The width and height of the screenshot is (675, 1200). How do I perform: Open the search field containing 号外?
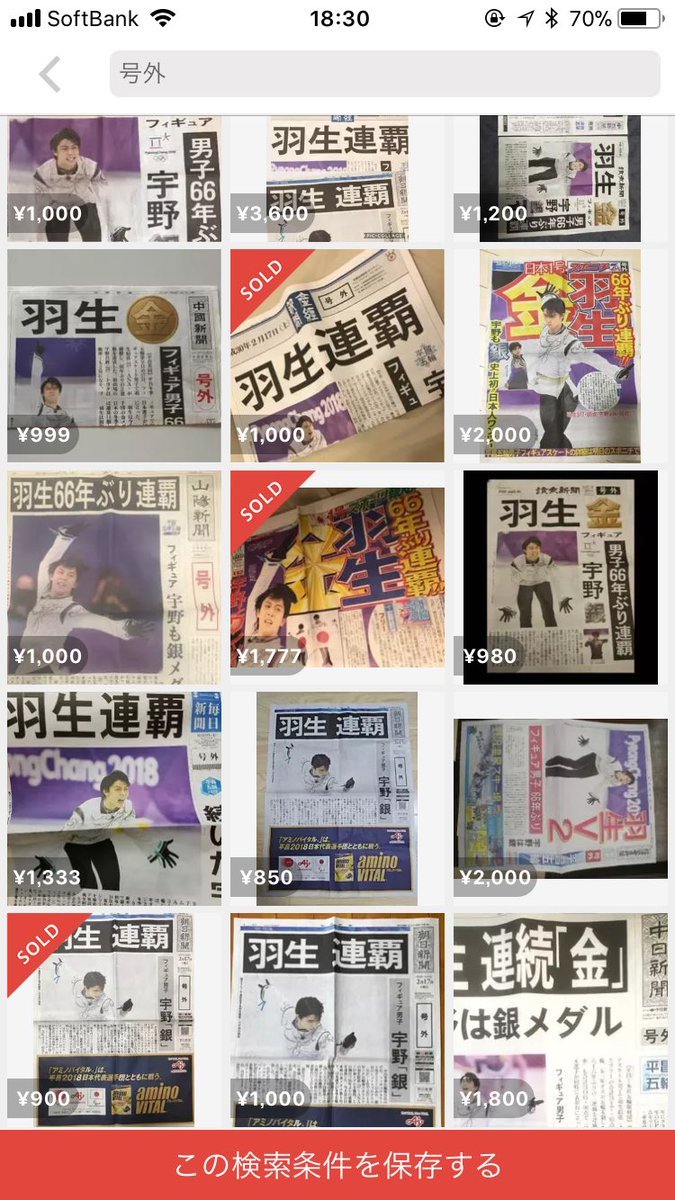pos(385,74)
